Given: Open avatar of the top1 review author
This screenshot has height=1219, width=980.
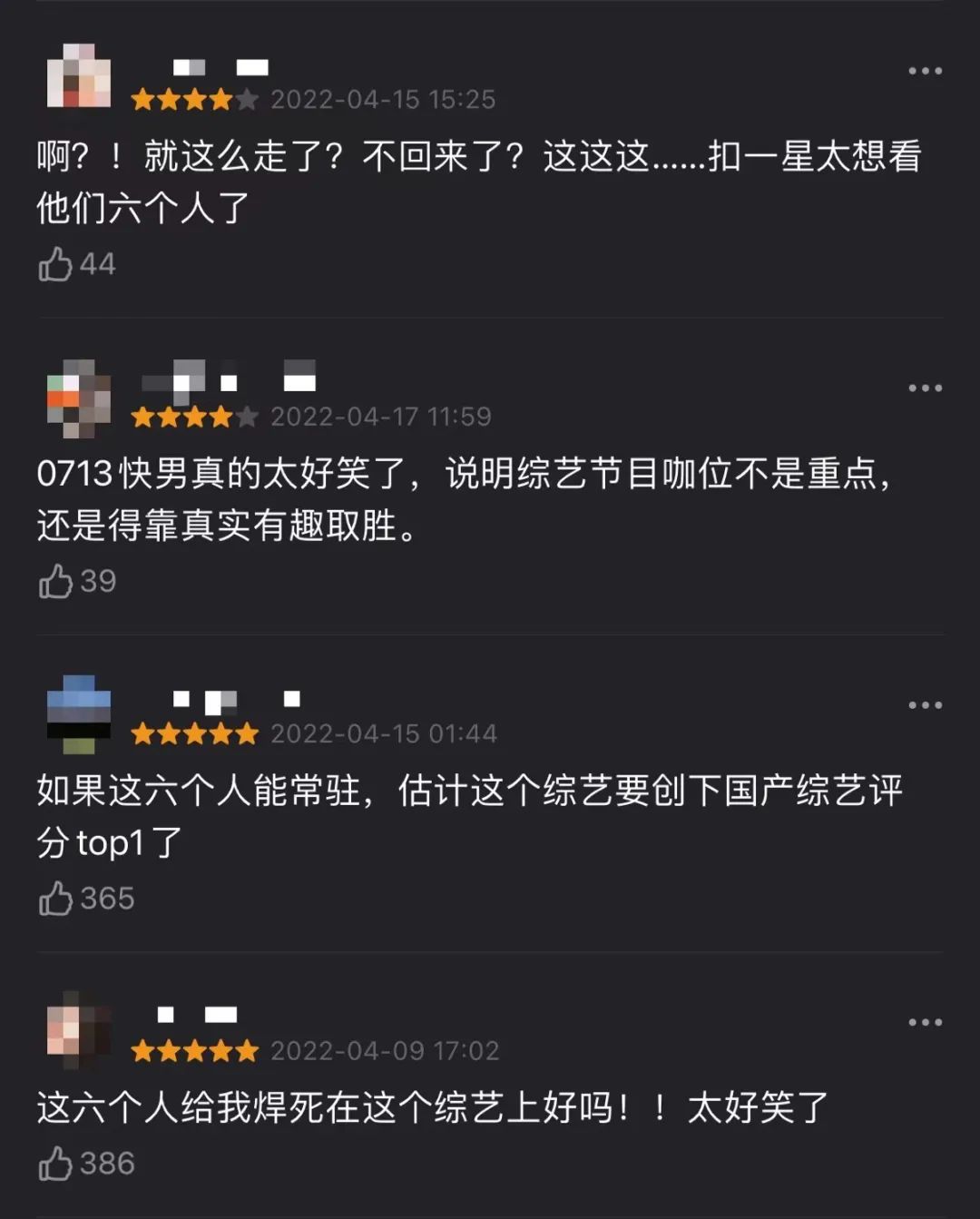Looking at the screenshot, I should tap(79, 713).
